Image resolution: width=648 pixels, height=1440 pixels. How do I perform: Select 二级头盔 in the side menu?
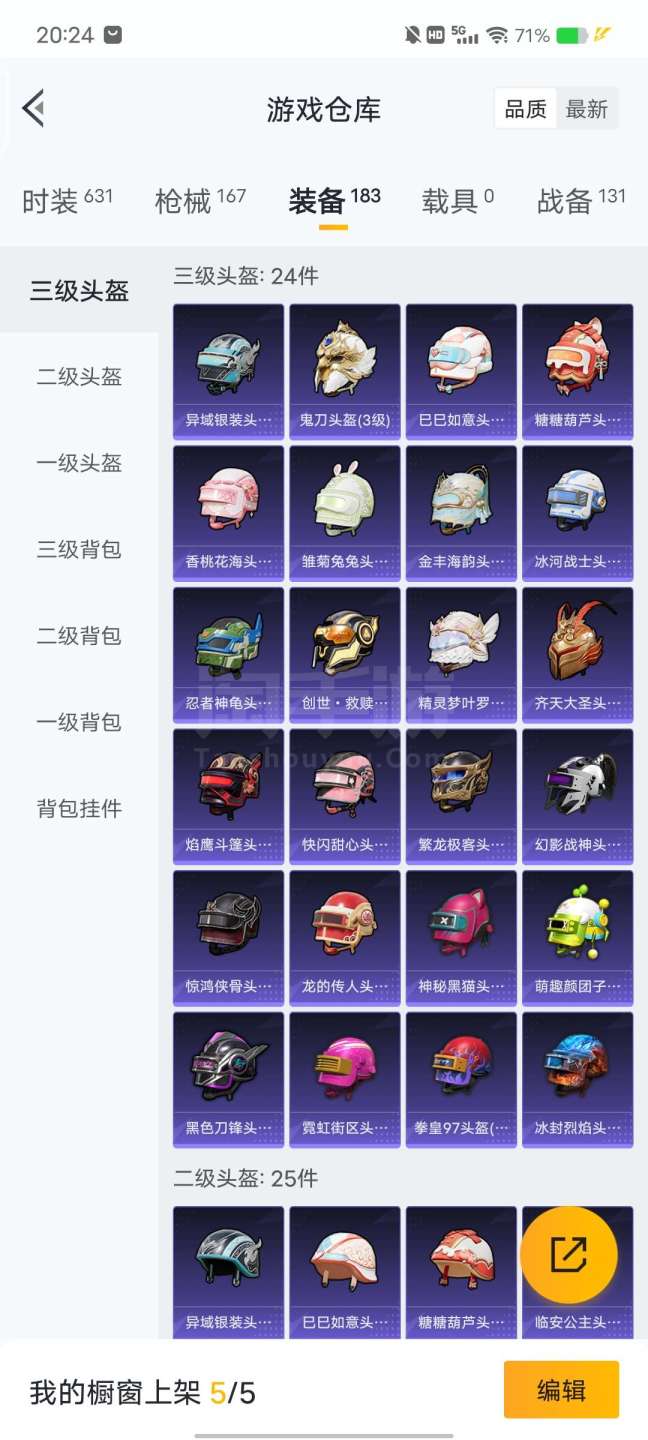[x=79, y=377]
